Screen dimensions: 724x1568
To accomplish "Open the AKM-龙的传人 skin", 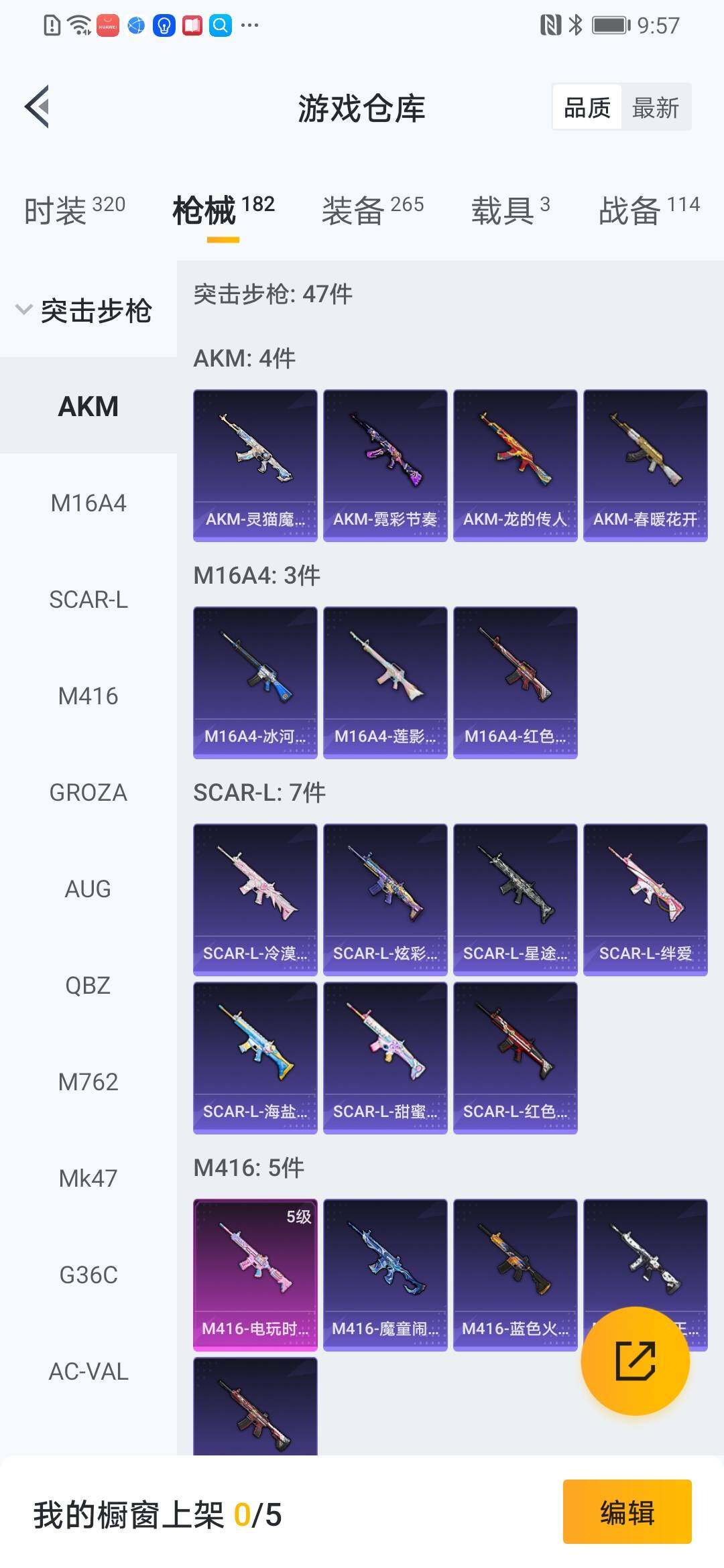I will (x=515, y=465).
